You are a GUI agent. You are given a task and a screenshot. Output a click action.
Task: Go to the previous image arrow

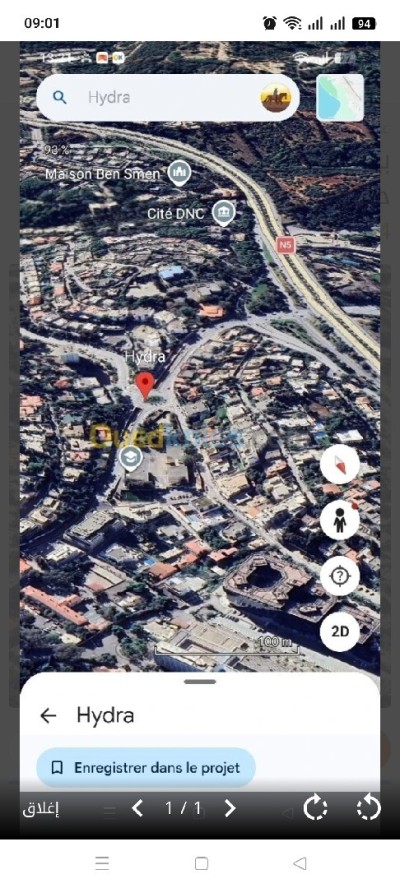pos(137,808)
